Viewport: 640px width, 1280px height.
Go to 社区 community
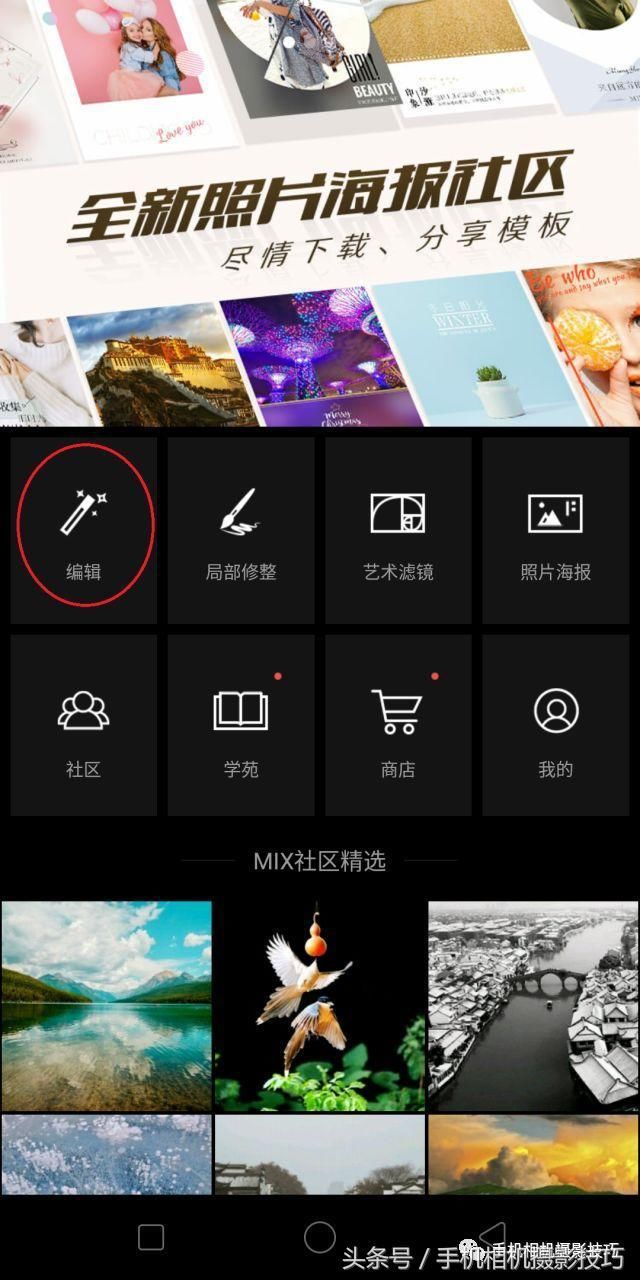pos(84,726)
